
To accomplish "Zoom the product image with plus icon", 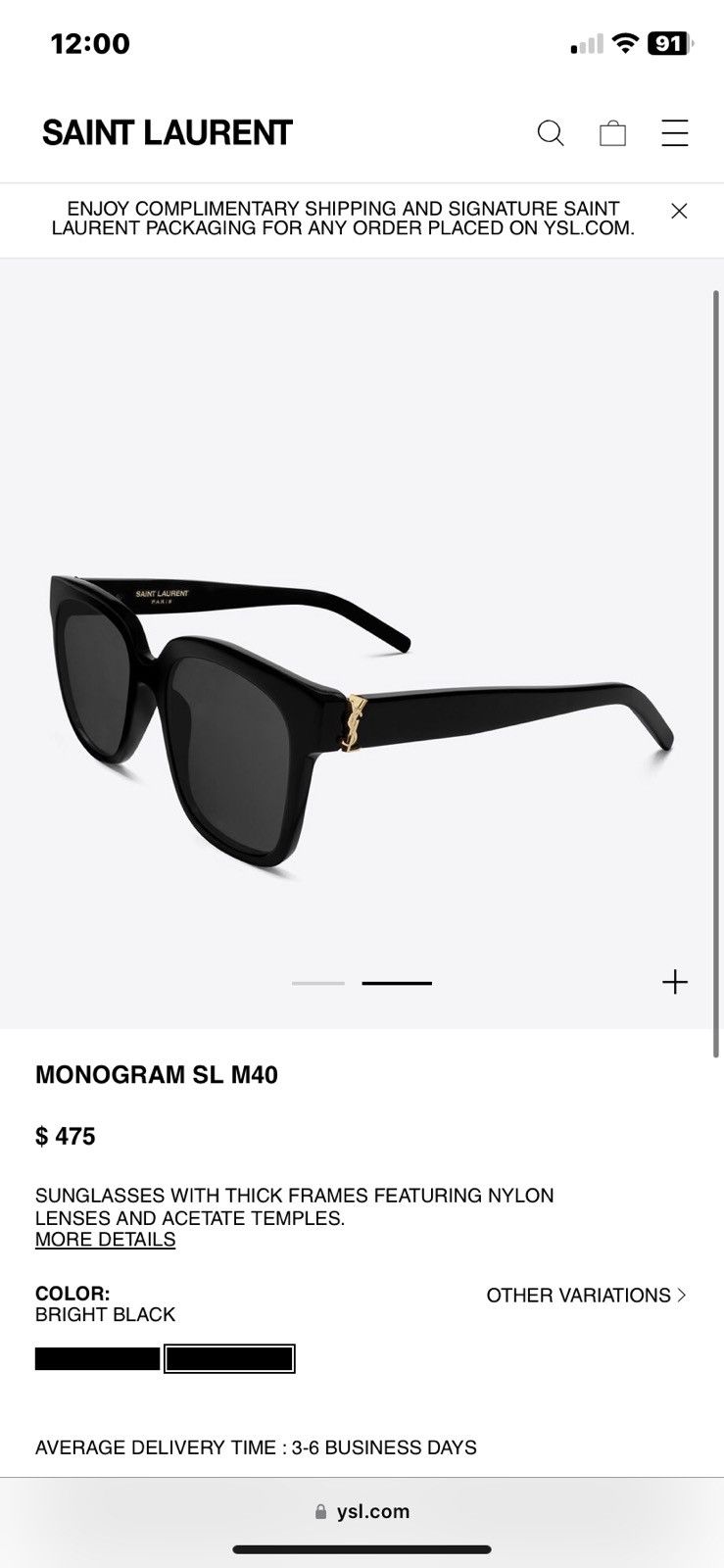I will 675,982.
